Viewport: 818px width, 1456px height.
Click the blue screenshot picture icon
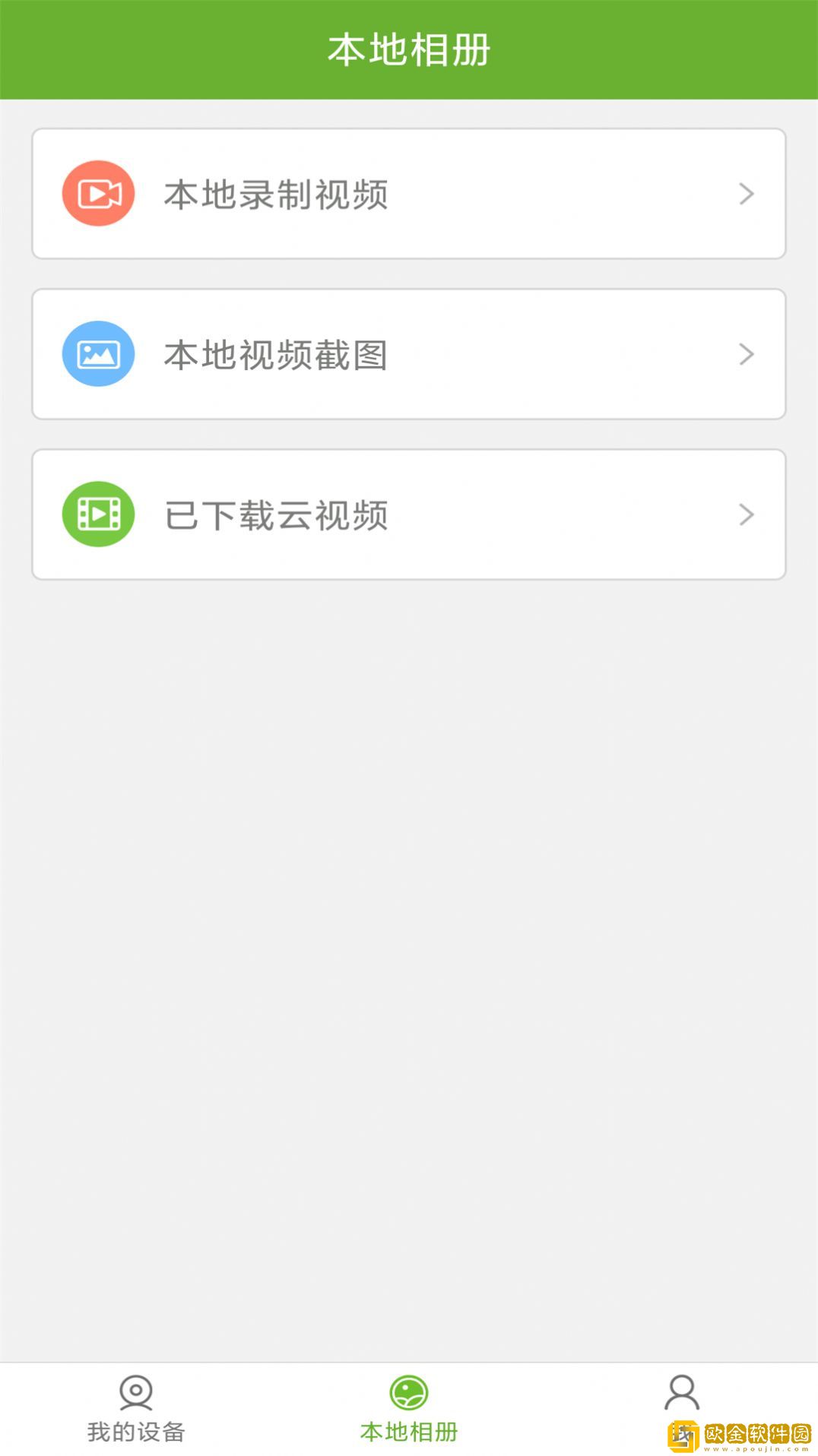[98, 353]
